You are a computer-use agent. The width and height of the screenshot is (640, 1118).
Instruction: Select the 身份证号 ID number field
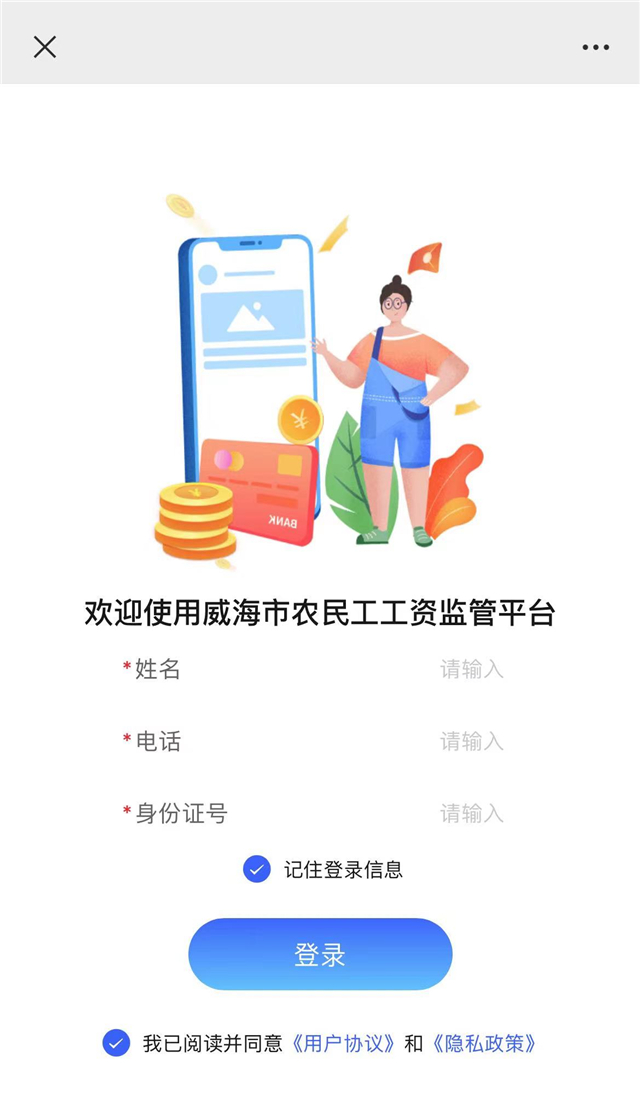pos(471,813)
